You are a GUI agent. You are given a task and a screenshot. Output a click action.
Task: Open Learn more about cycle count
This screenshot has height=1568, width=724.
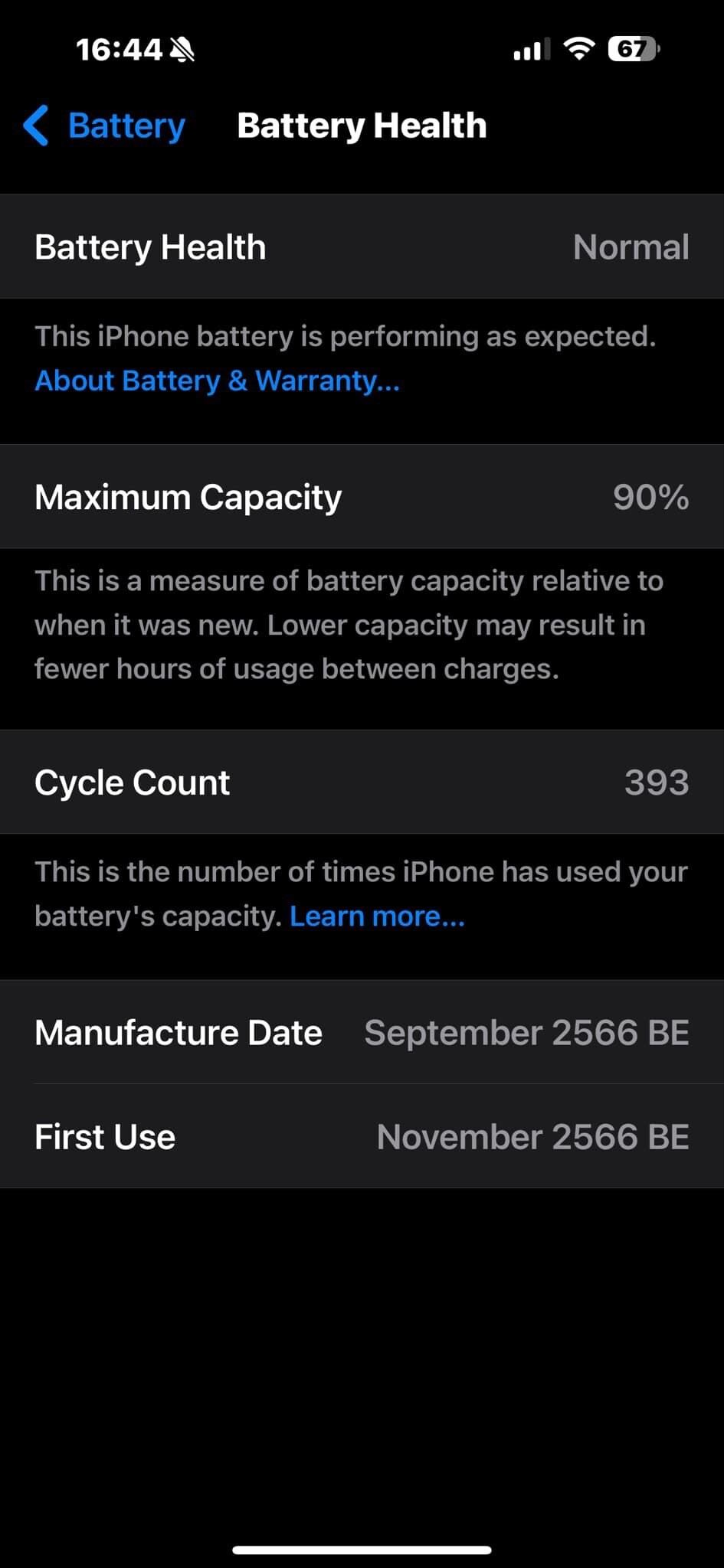pyautogui.click(x=377, y=916)
